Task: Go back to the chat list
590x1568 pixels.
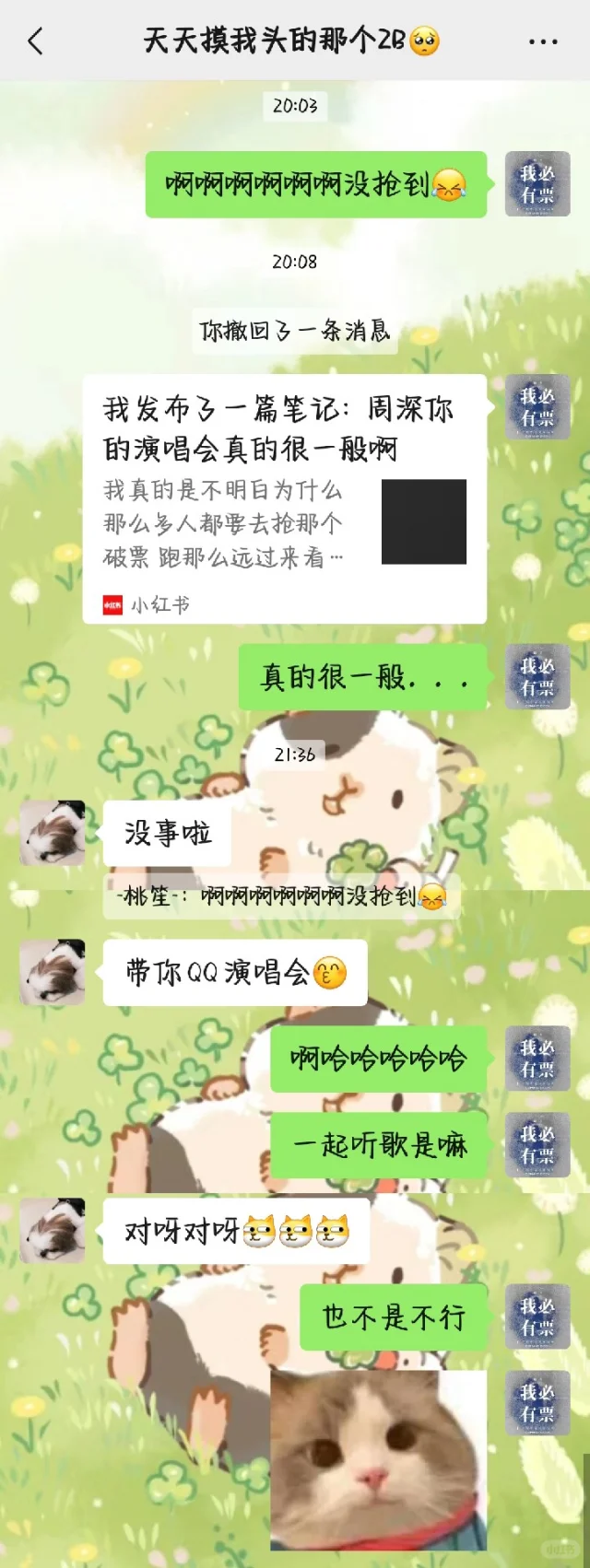Action: [35, 41]
